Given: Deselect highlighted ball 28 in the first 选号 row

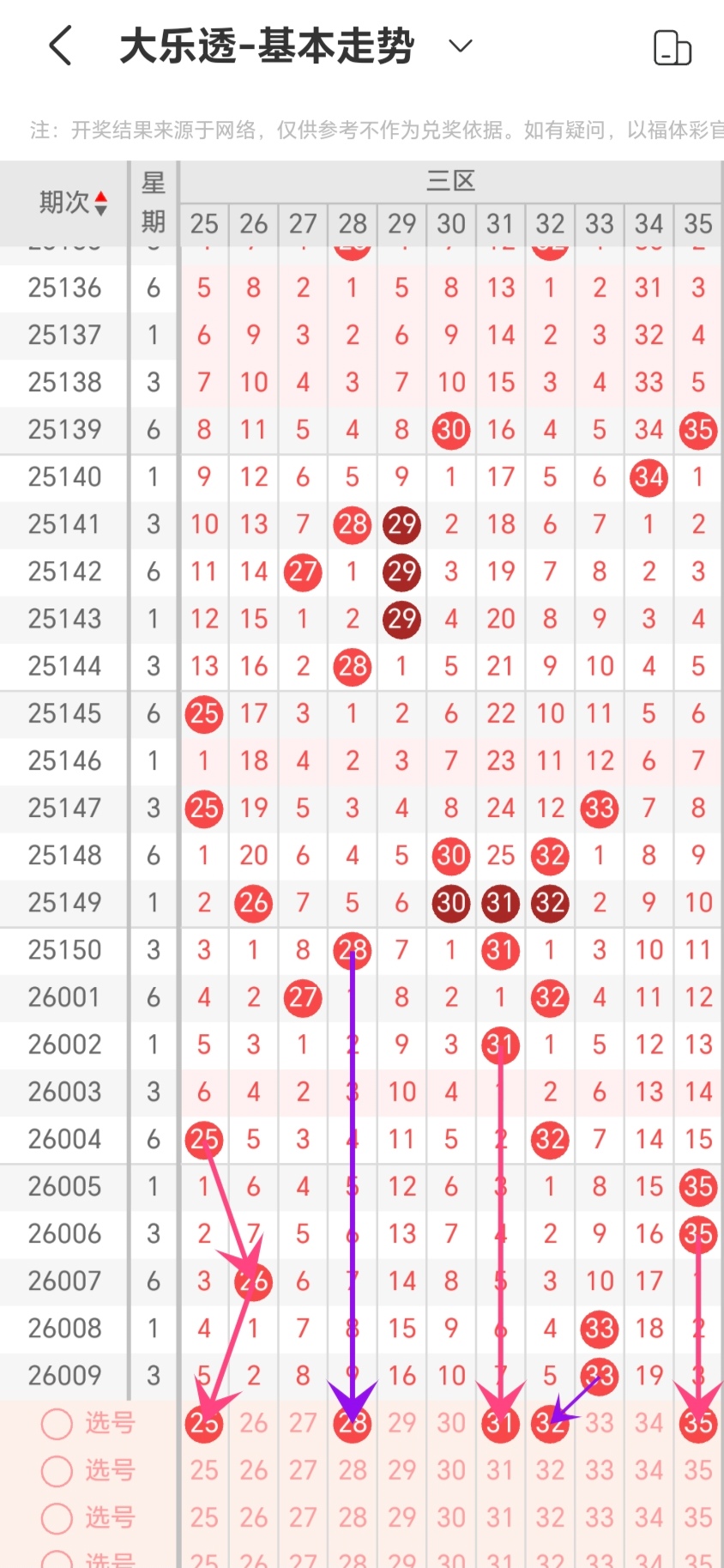Looking at the screenshot, I should [x=353, y=1424].
